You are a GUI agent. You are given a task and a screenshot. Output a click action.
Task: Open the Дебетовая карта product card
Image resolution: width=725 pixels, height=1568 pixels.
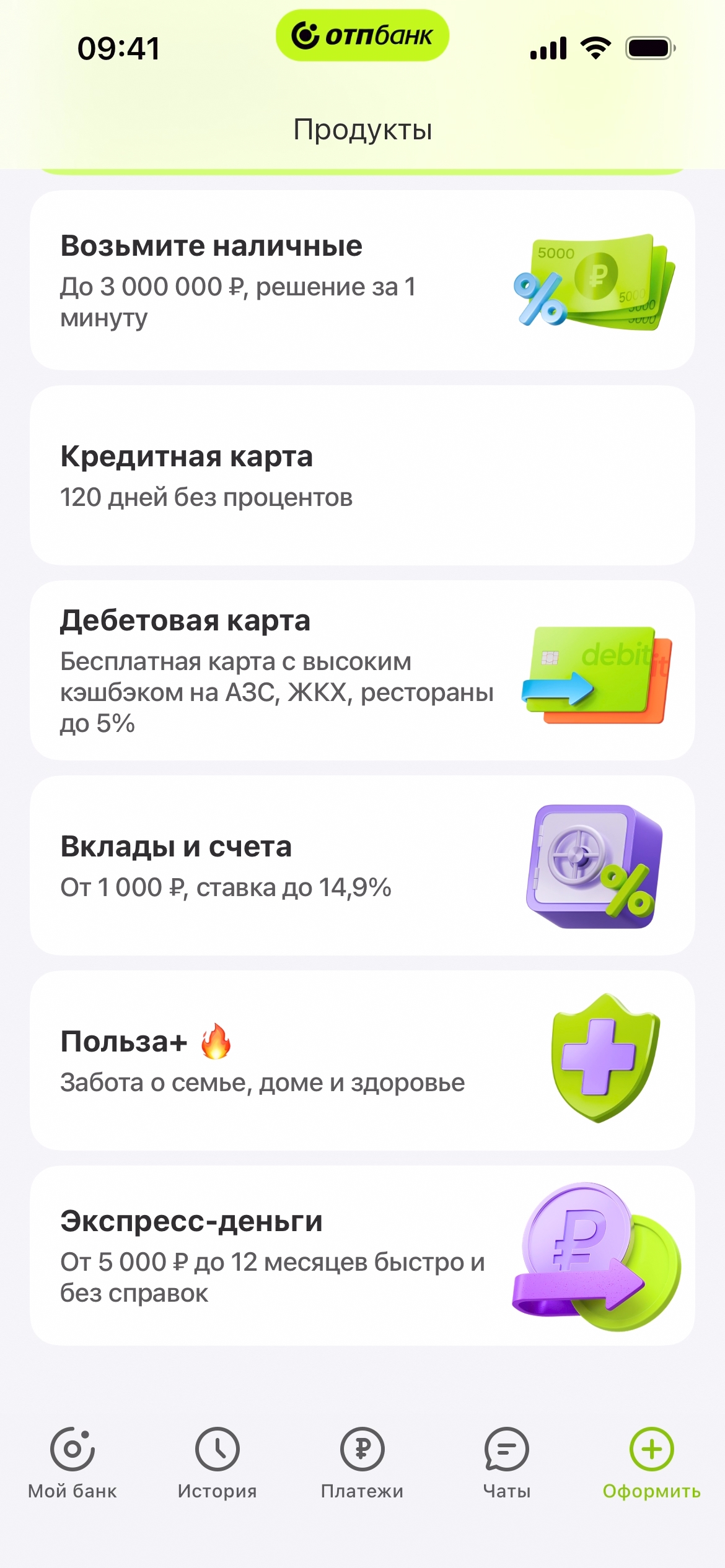coord(362,671)
